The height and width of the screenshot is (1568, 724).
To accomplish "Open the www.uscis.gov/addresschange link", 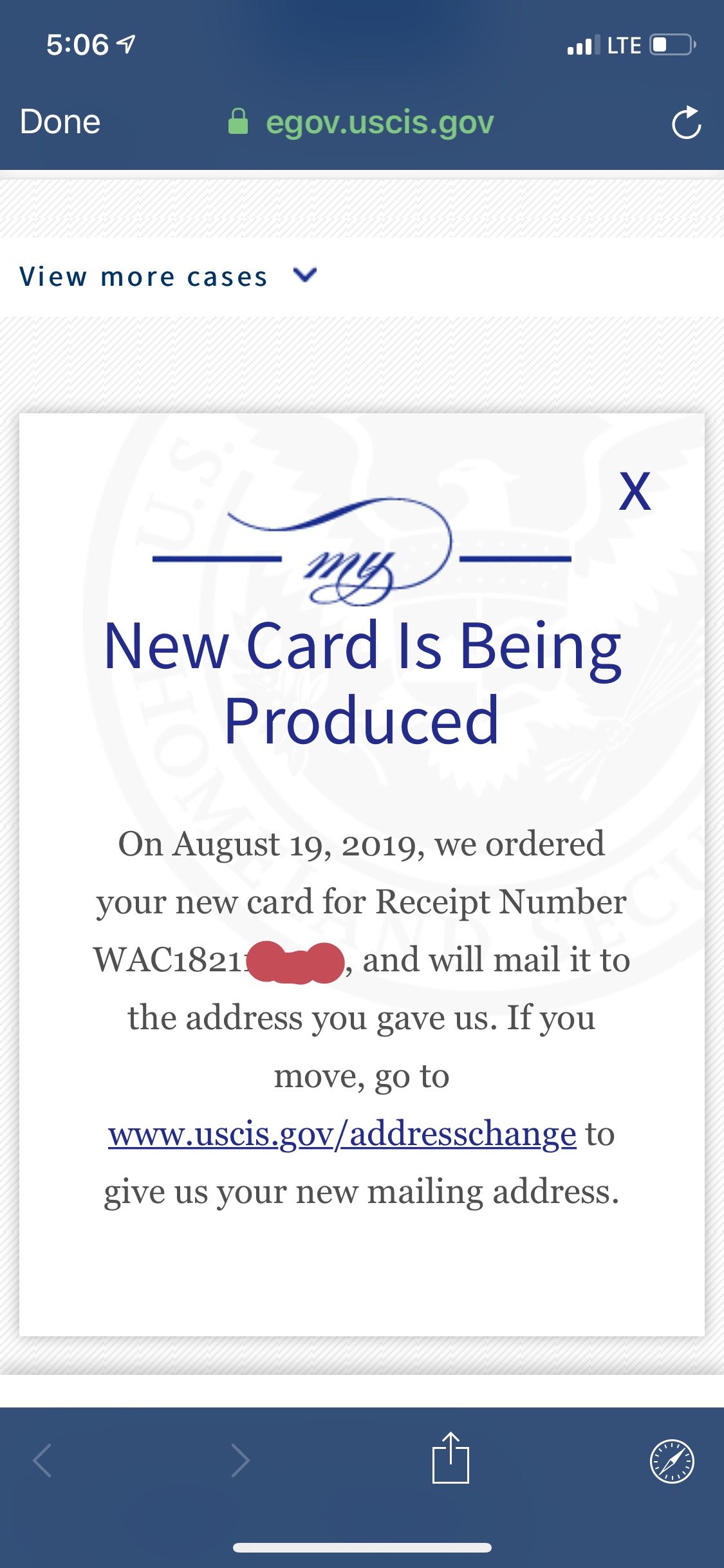I will [x=342, y=1134].
